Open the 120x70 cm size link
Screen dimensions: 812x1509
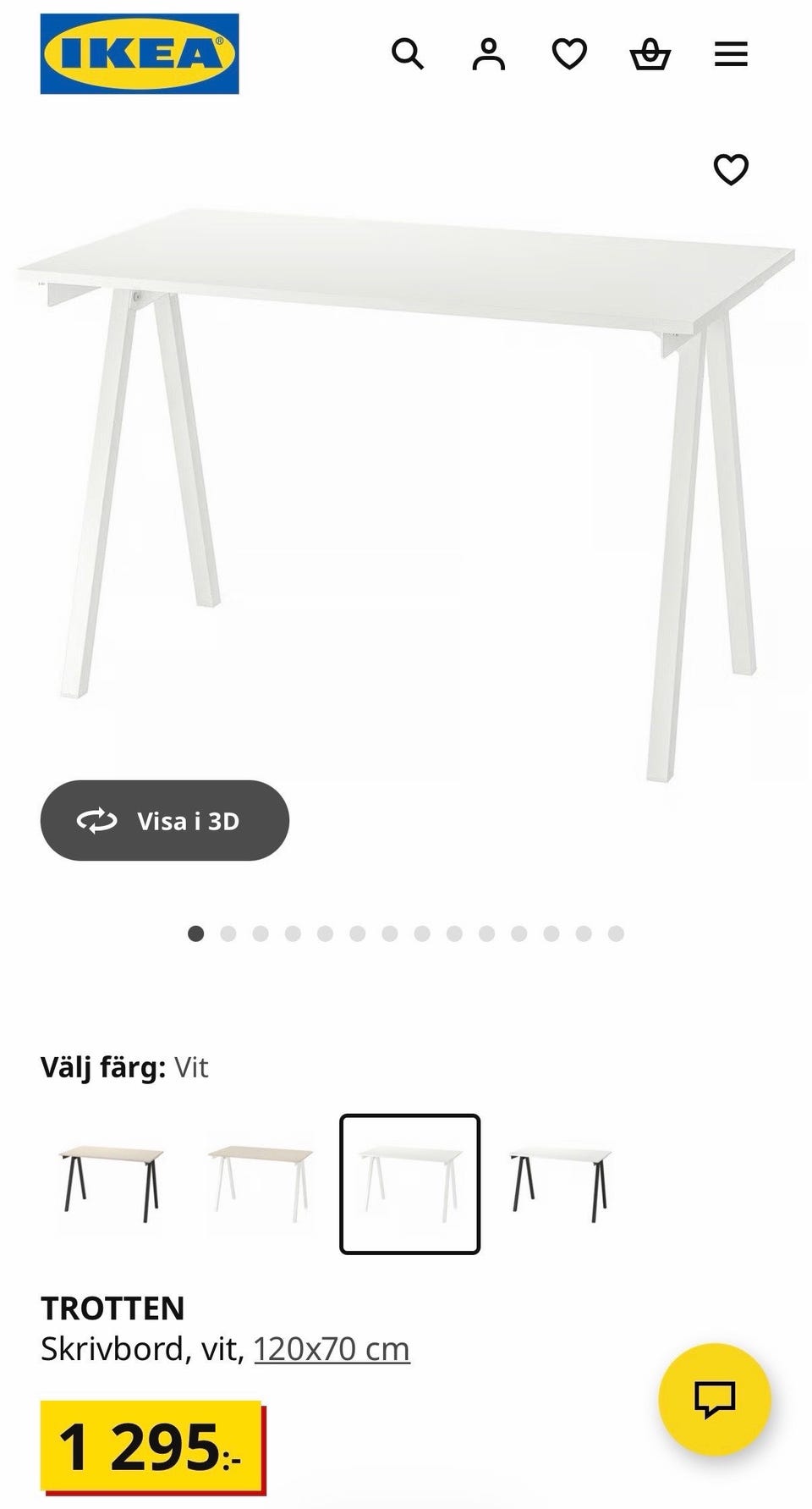(330, 1348)
